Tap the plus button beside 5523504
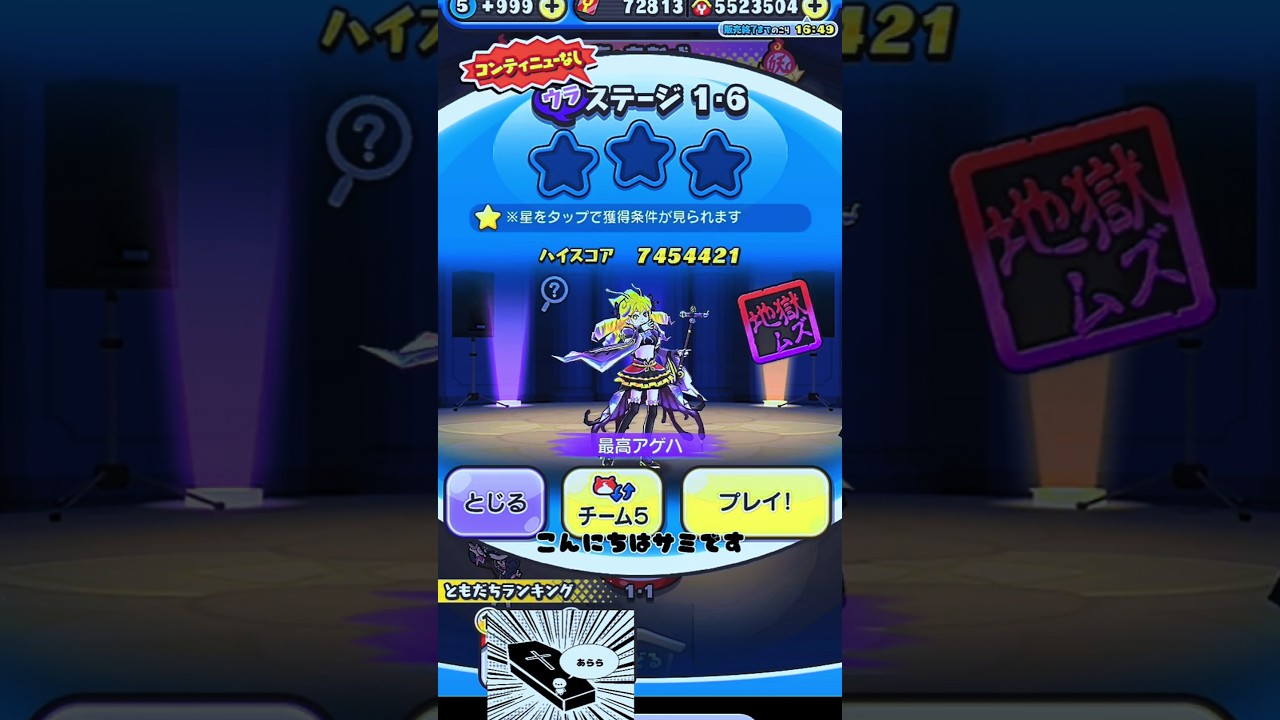Viewport: 1280px width, 720px height. pos(816,8)
